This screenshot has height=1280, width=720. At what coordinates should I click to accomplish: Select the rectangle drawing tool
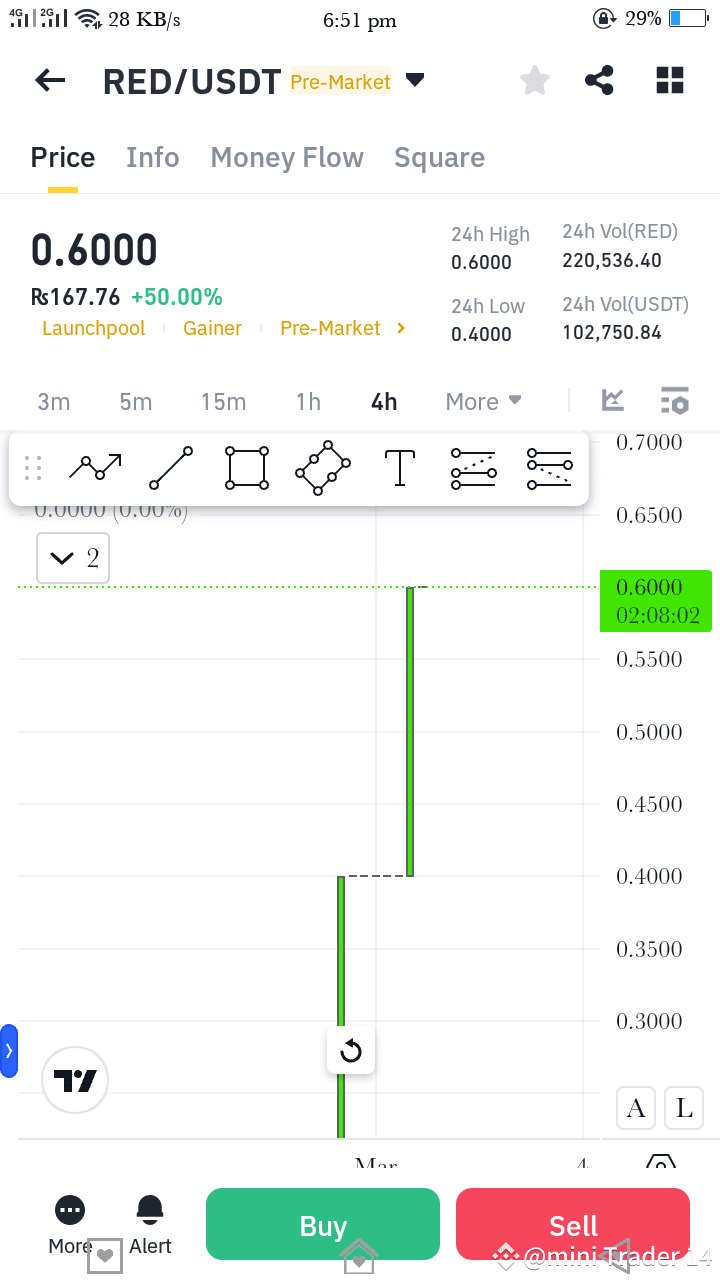(x=246, y=467)
